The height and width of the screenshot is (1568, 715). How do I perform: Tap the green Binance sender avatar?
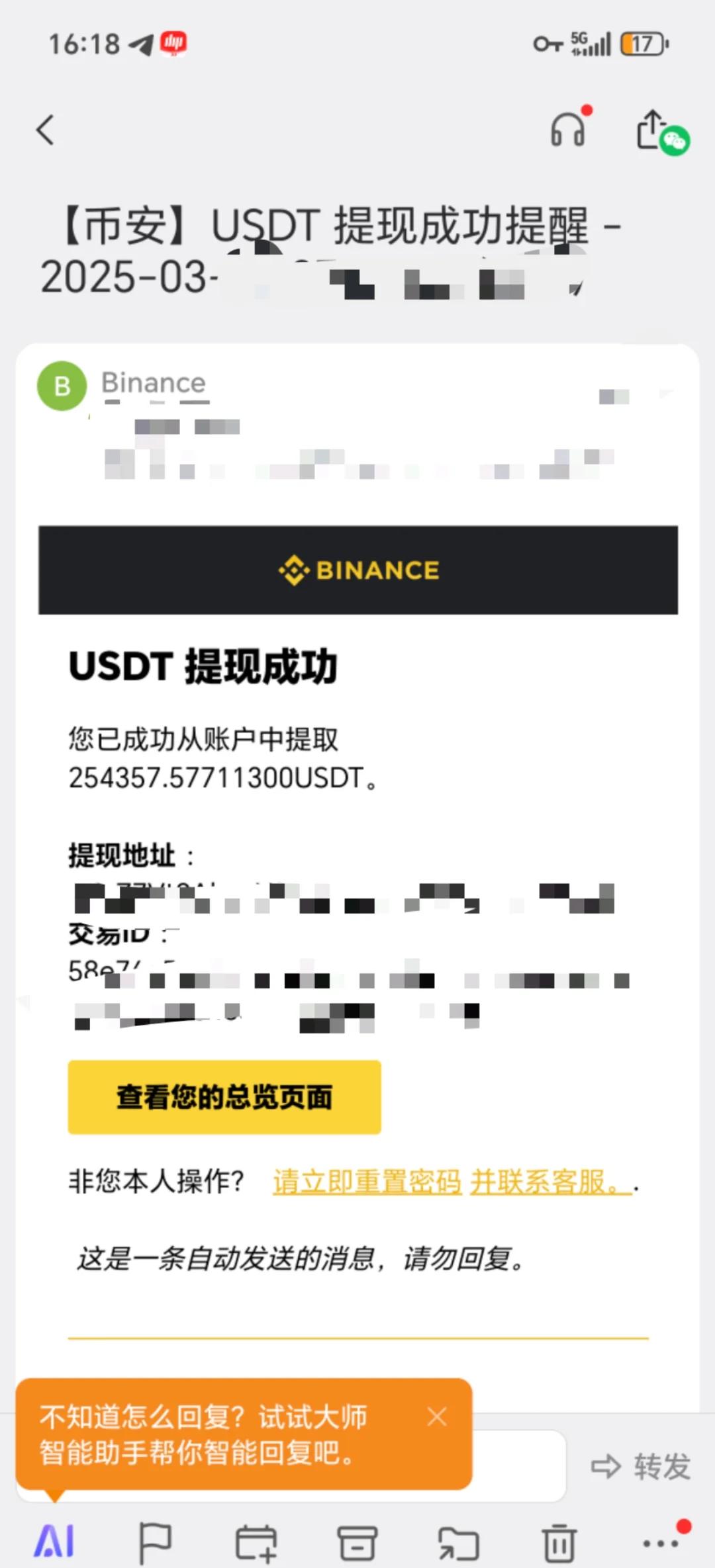coord(62,387)
